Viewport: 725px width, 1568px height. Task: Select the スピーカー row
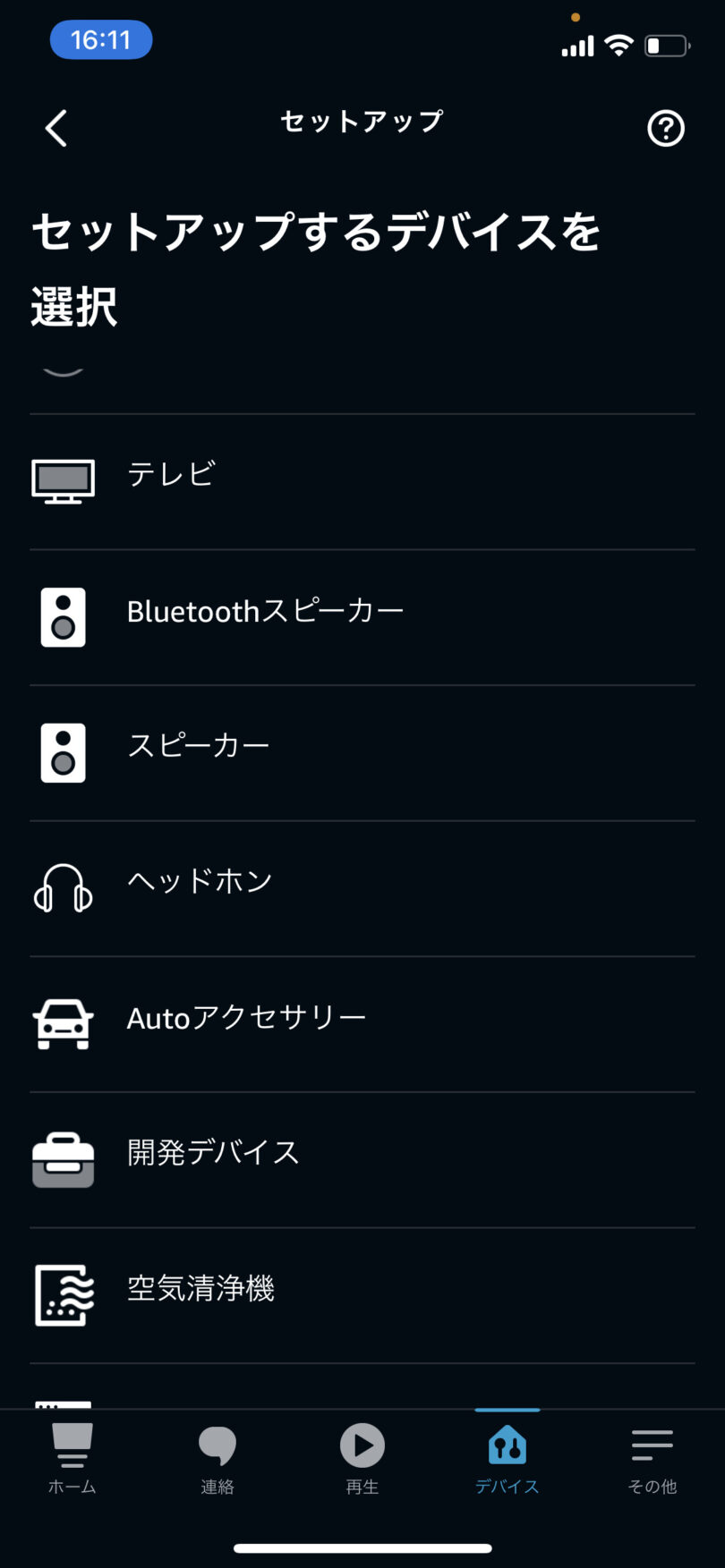coord(362,753)
